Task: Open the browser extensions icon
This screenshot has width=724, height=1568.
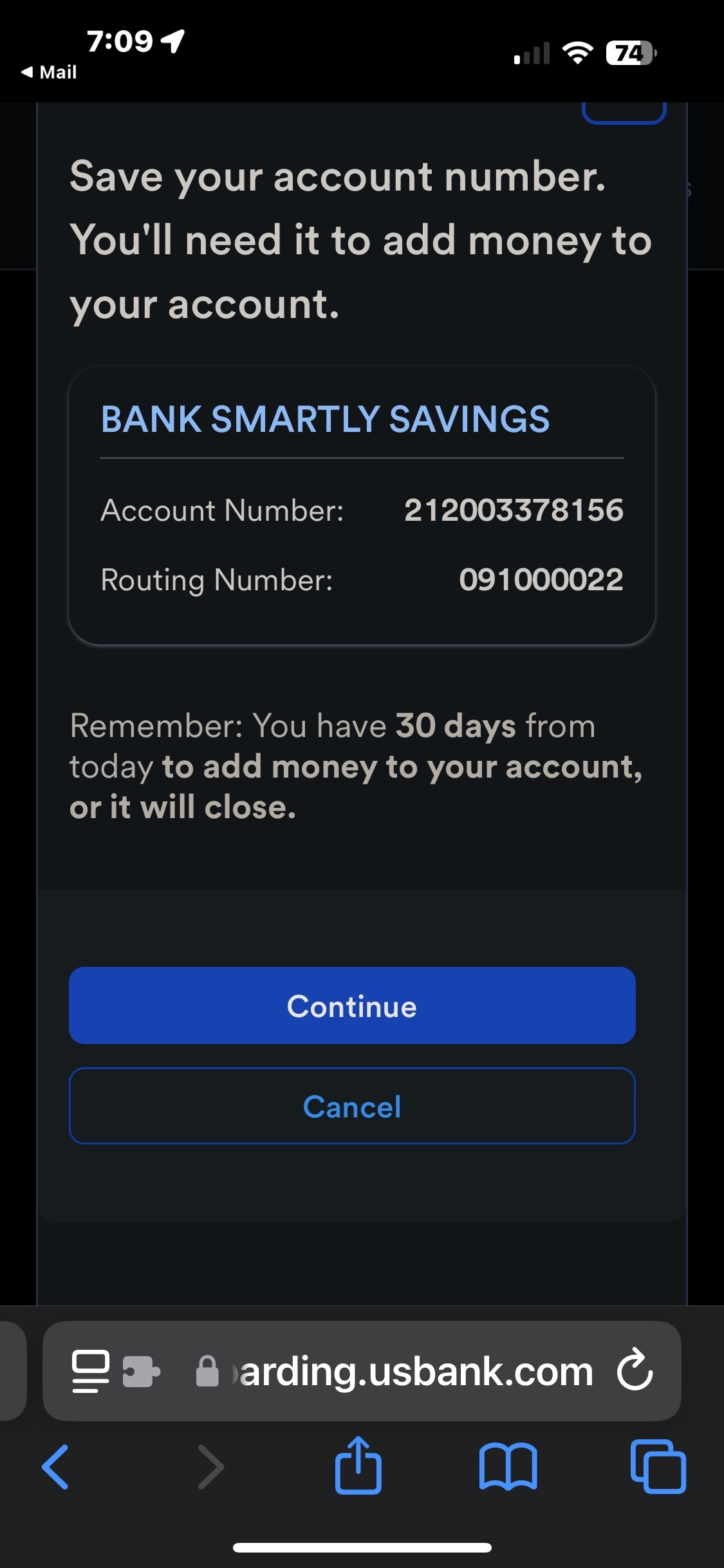Action: click(141, 1371)
